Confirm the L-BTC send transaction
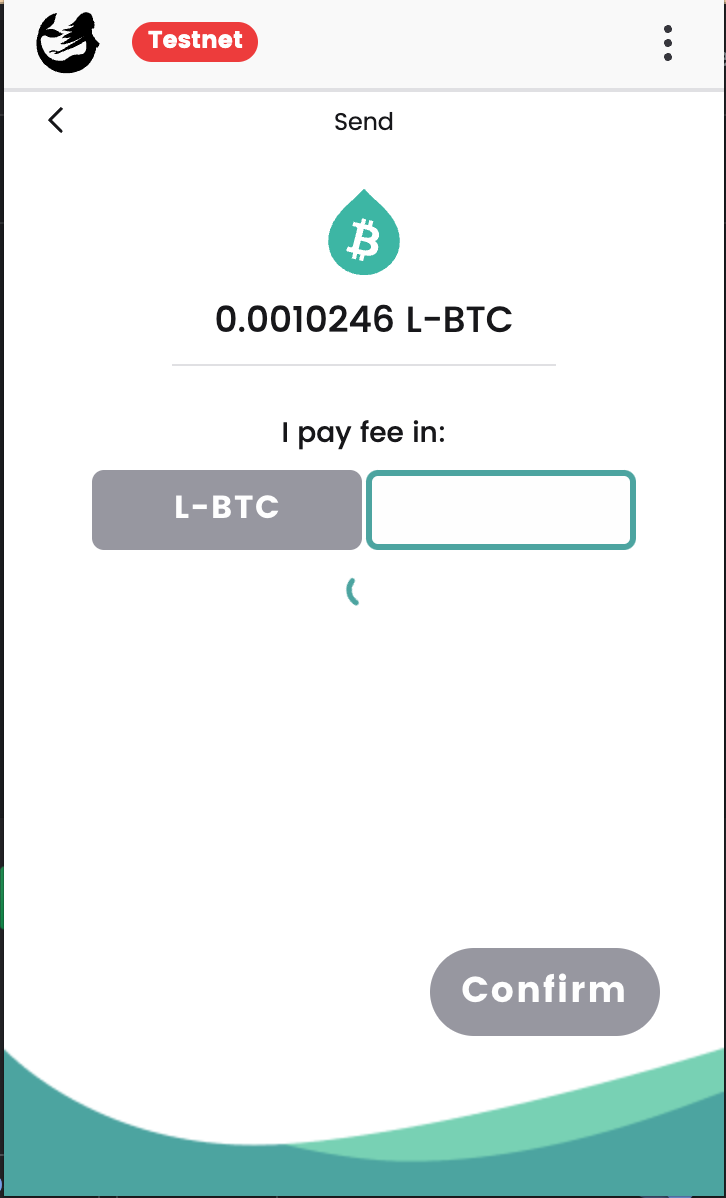Image resolution: width=726 pixels, height=1198 pixels. 544,991
